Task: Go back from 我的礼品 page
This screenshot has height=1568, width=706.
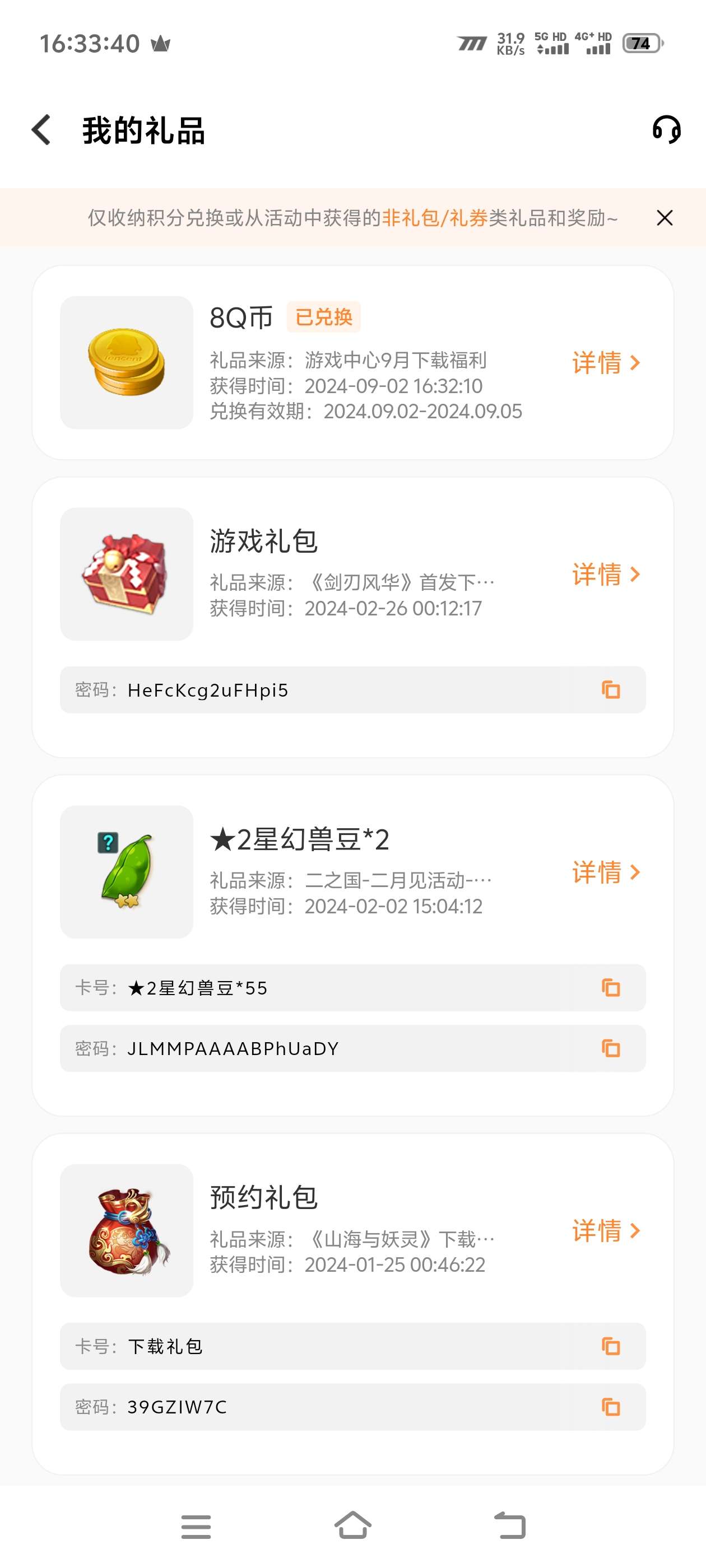Action: coord(41,130)
